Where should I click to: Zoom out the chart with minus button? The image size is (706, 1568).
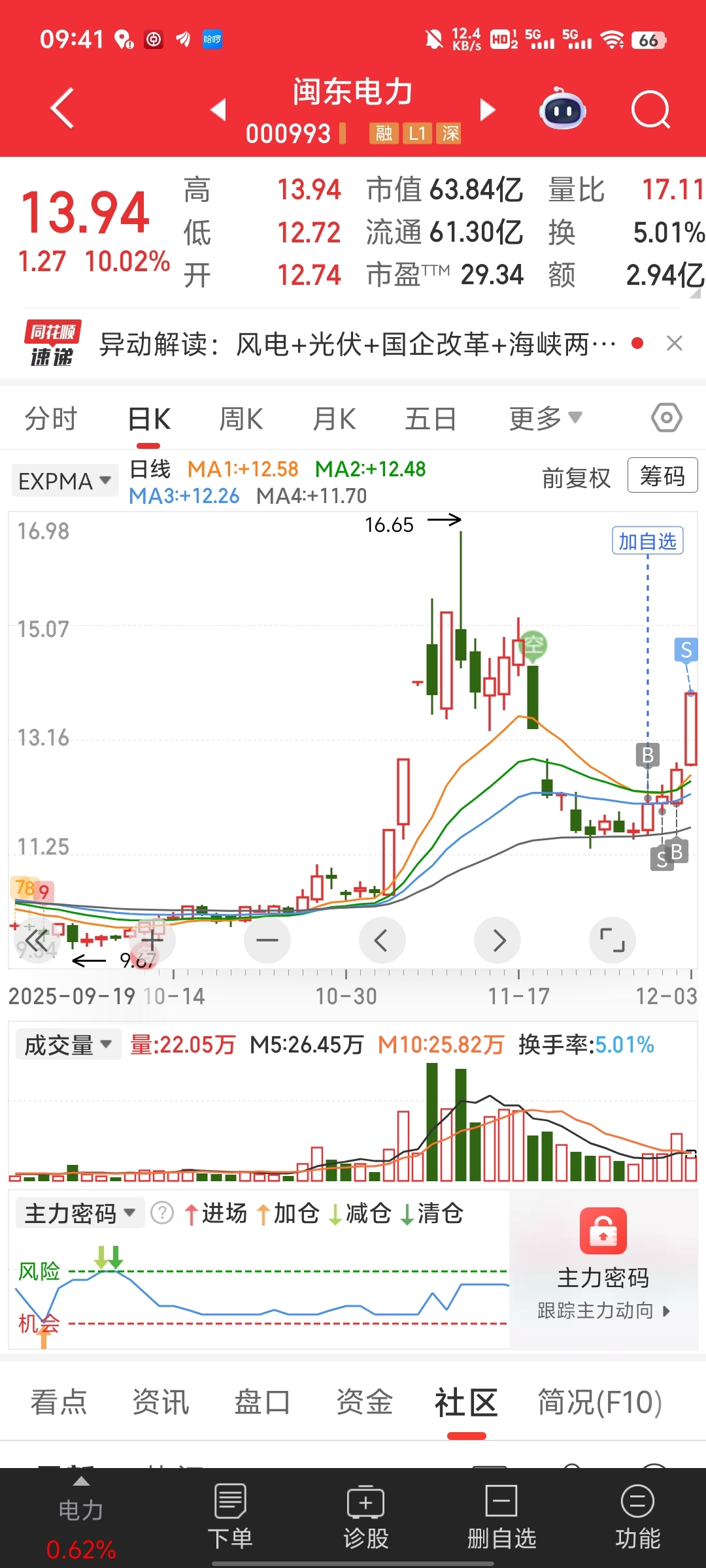coord(267,940)
